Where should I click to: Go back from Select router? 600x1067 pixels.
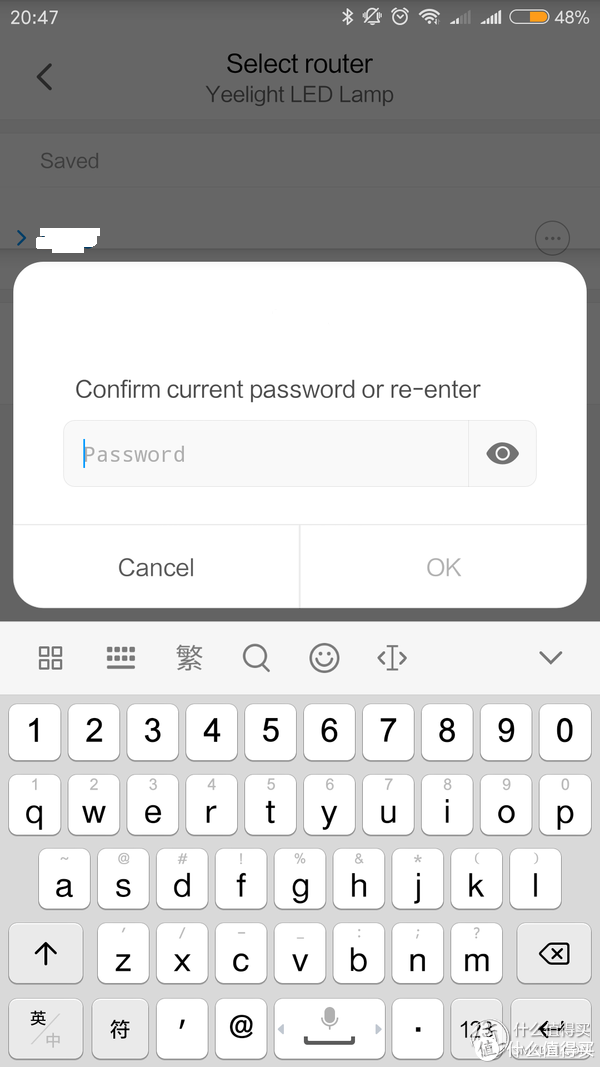(x=44, y=77)
